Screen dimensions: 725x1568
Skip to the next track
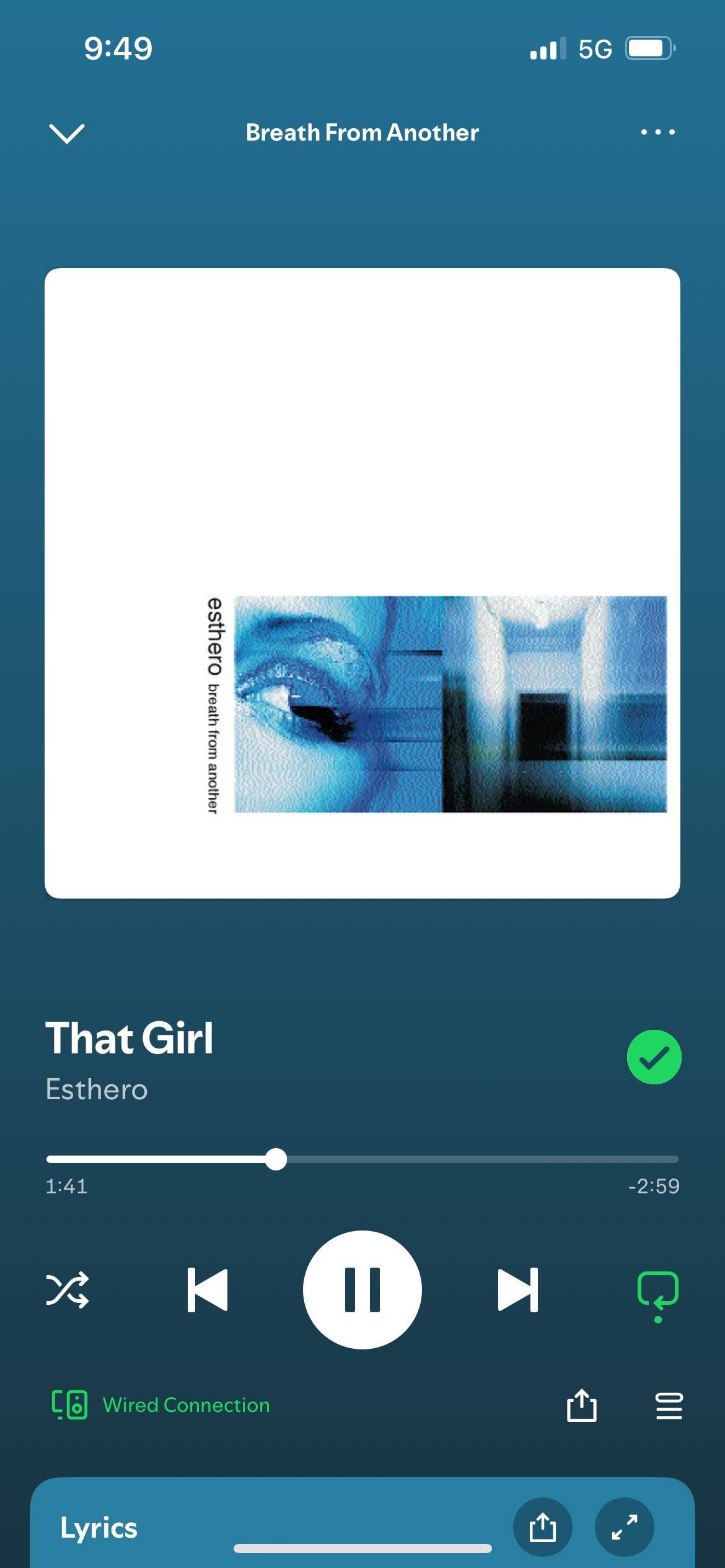coord(517,1290)
